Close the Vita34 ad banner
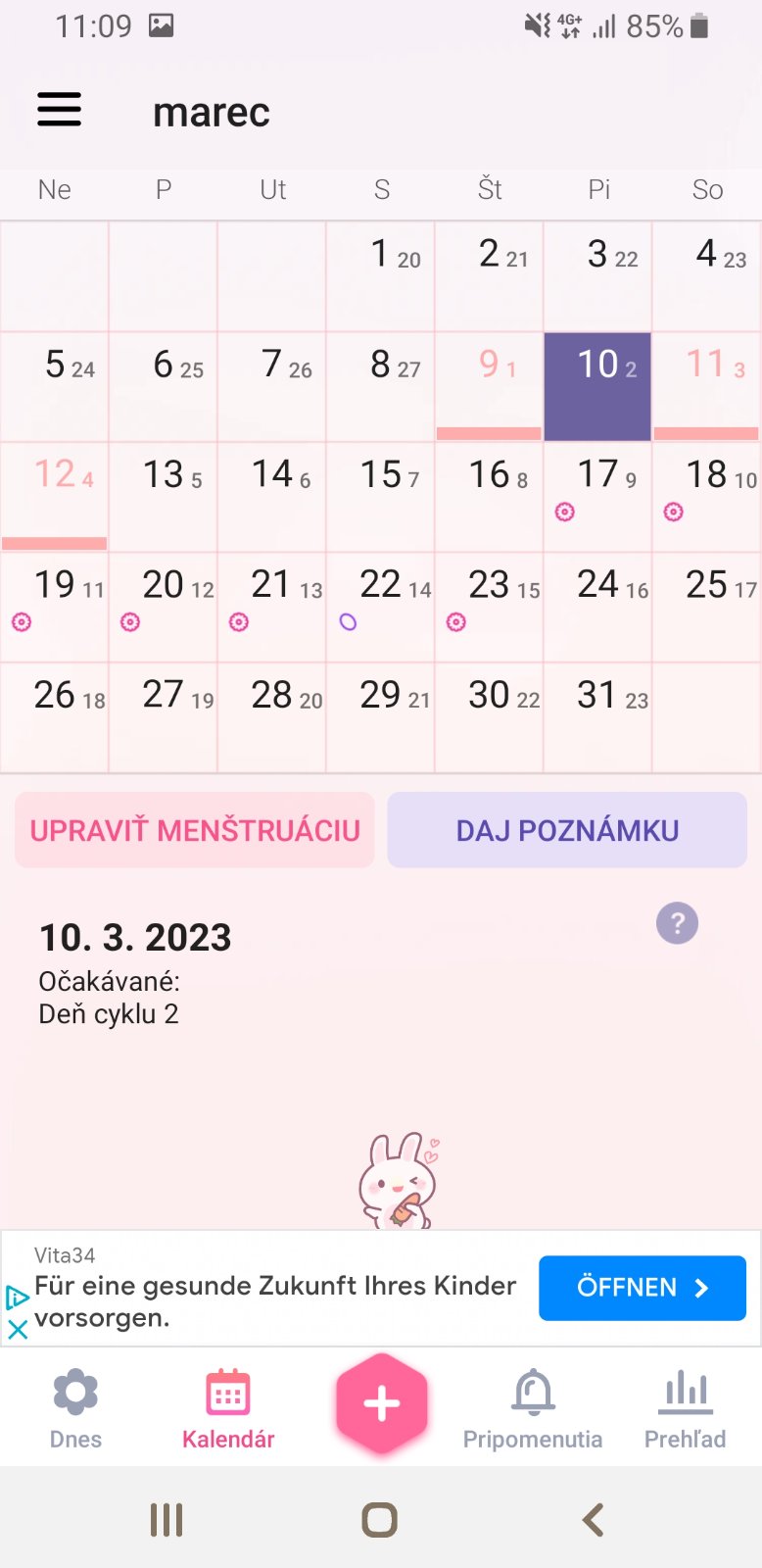The height and width of the screenshot is (1568, 762). pos(18,1330)
